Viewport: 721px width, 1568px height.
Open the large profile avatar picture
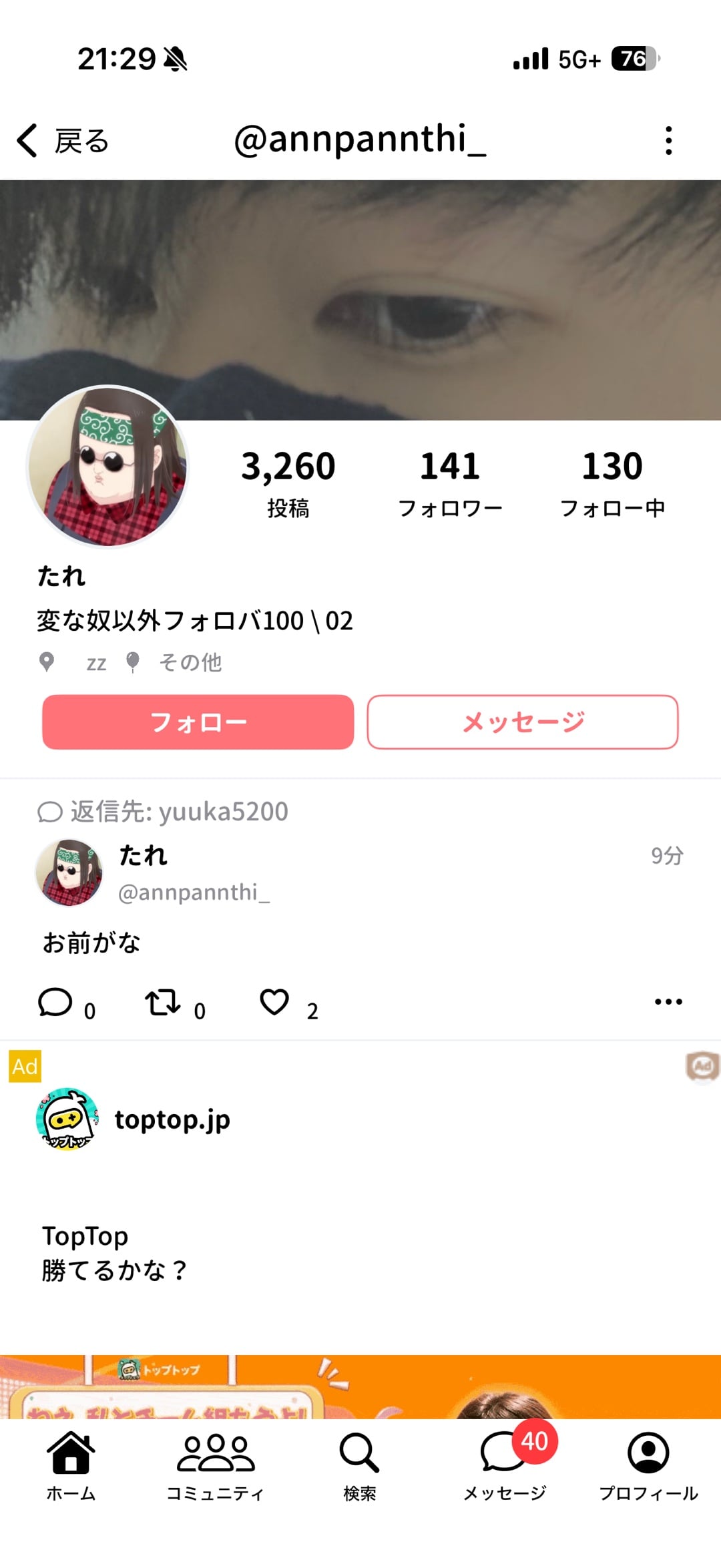[x=107, y=466]
